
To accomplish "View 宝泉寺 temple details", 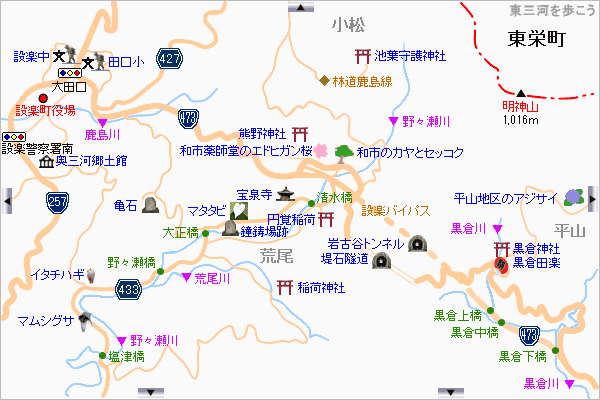I will pyautogui.click(x=286, y=194).
